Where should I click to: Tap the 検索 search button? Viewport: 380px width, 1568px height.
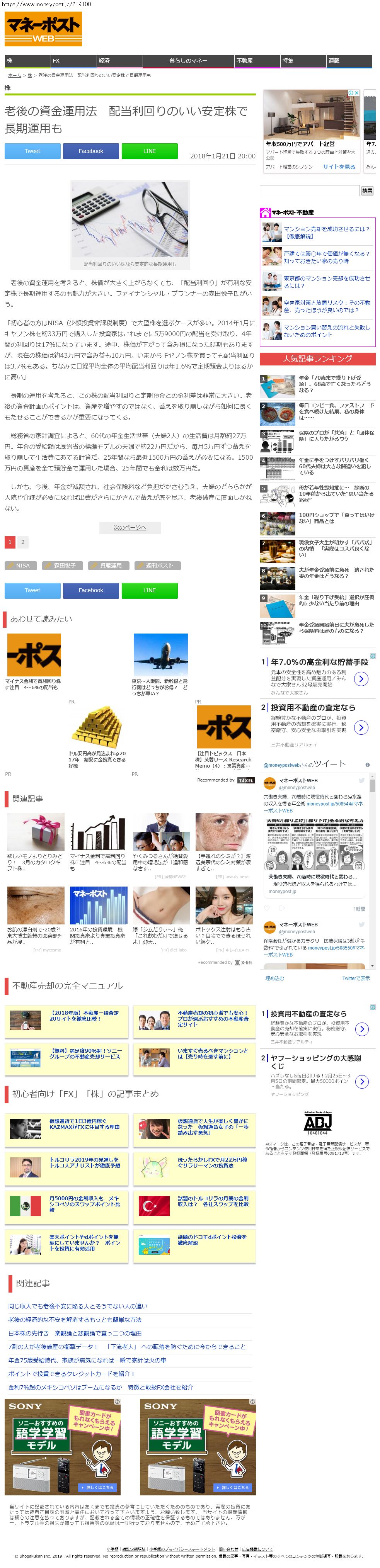(367, 190)
